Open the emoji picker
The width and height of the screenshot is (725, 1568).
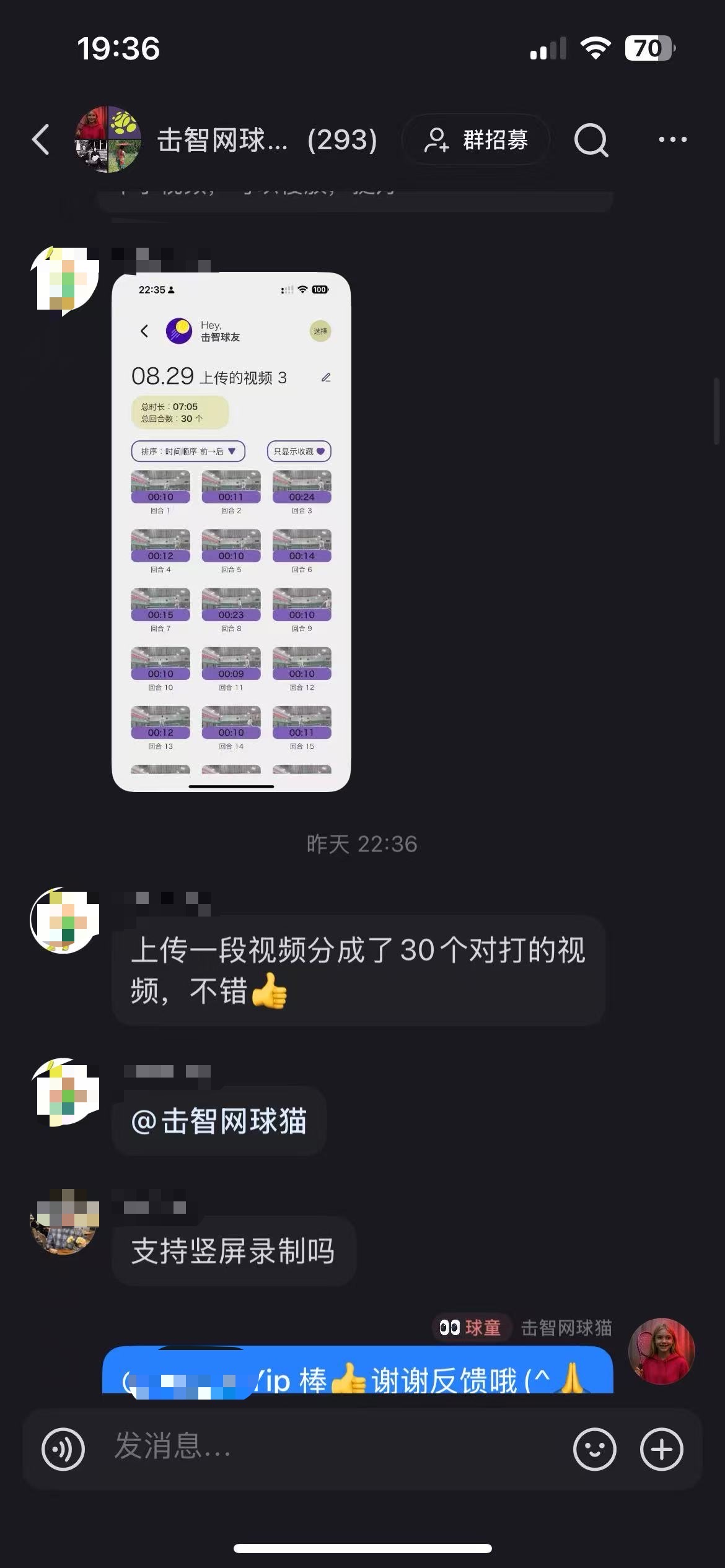click(594, 1449)
